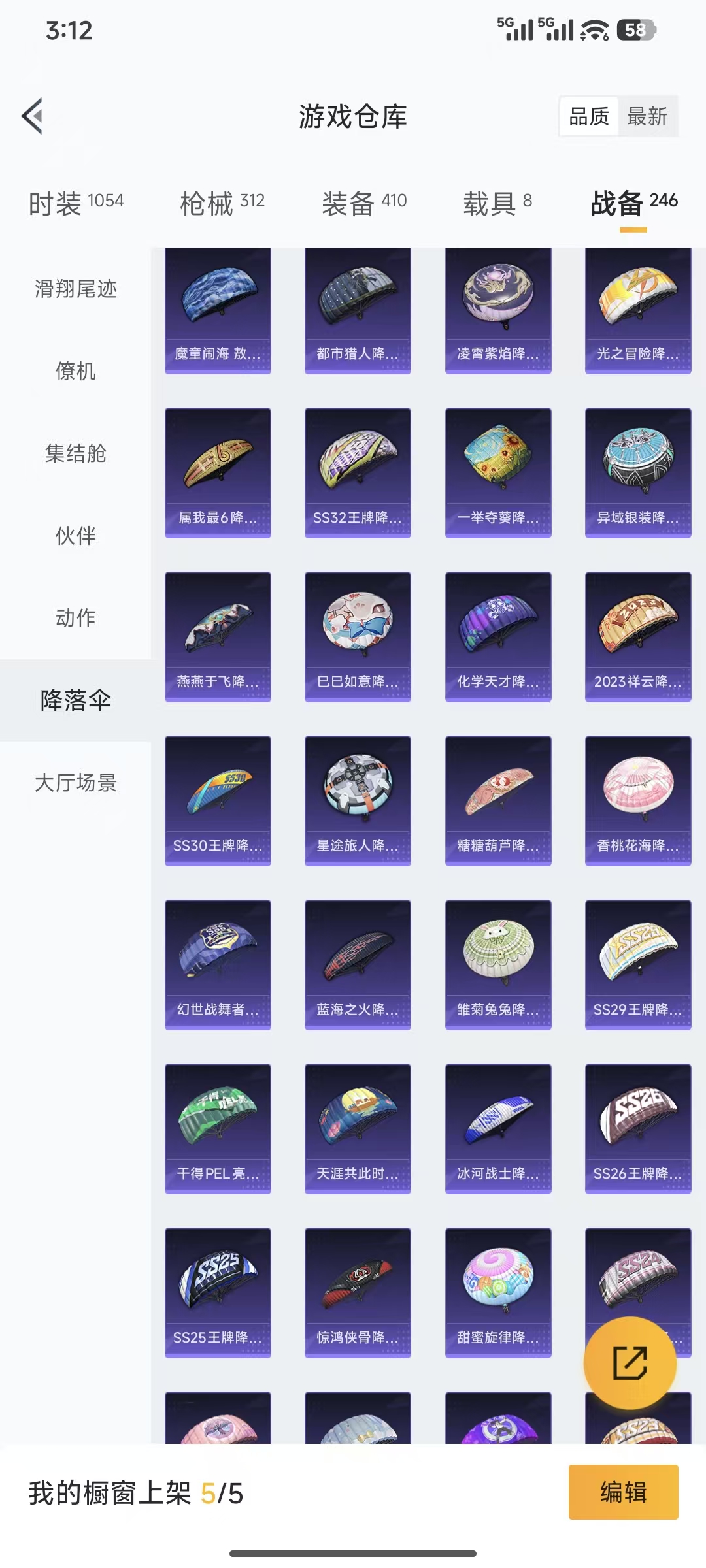Expand the 滑翔尾迹 category list
Image resolution: width=706 pixels, height=1568 pixels.
click(76, 289)
